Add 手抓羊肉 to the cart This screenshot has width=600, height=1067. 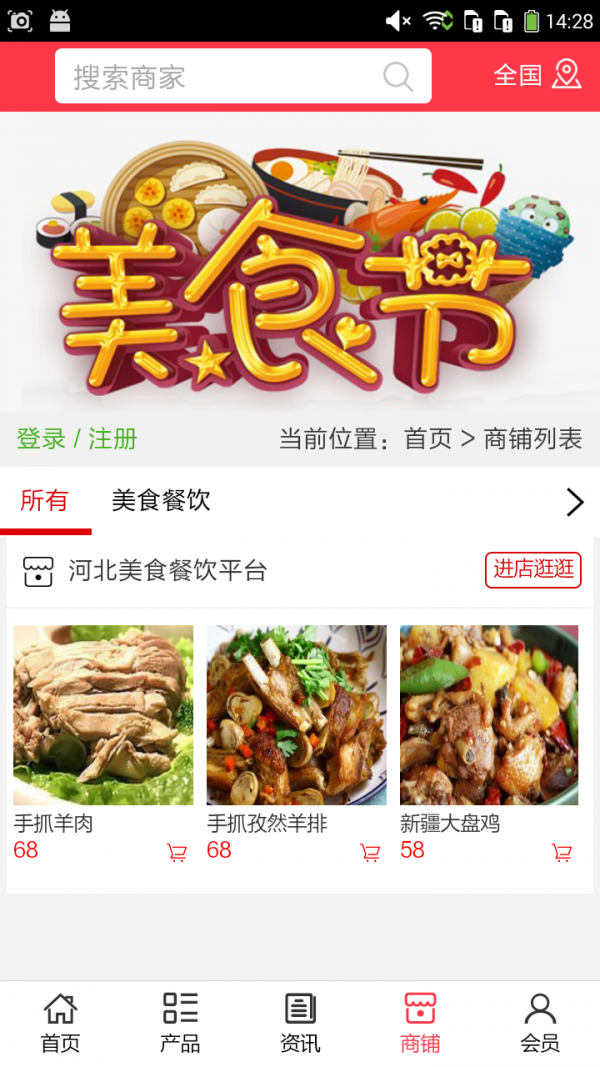(x=177, y=853)
